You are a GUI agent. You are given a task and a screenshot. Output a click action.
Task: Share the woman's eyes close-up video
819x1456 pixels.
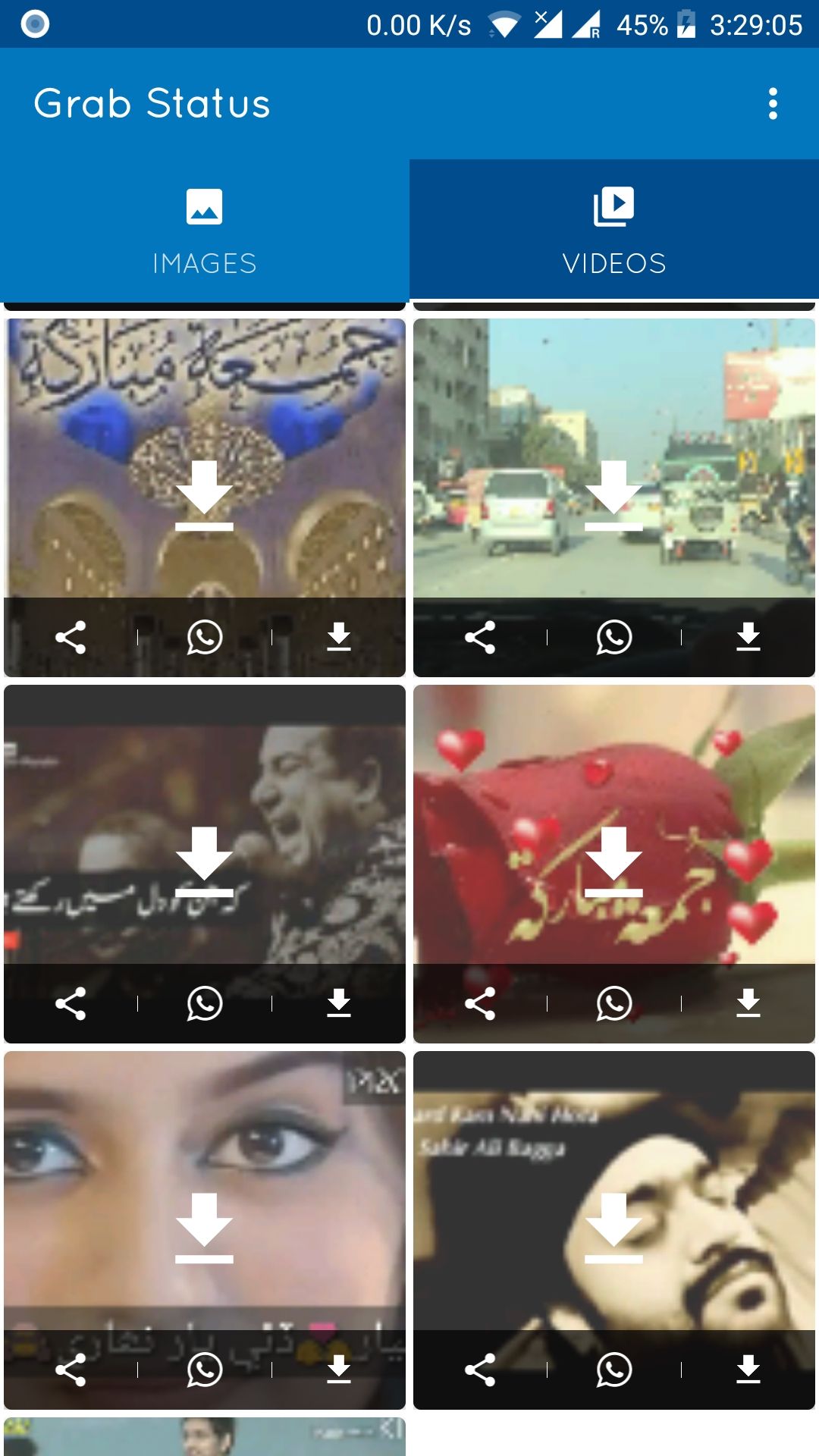71,1370
